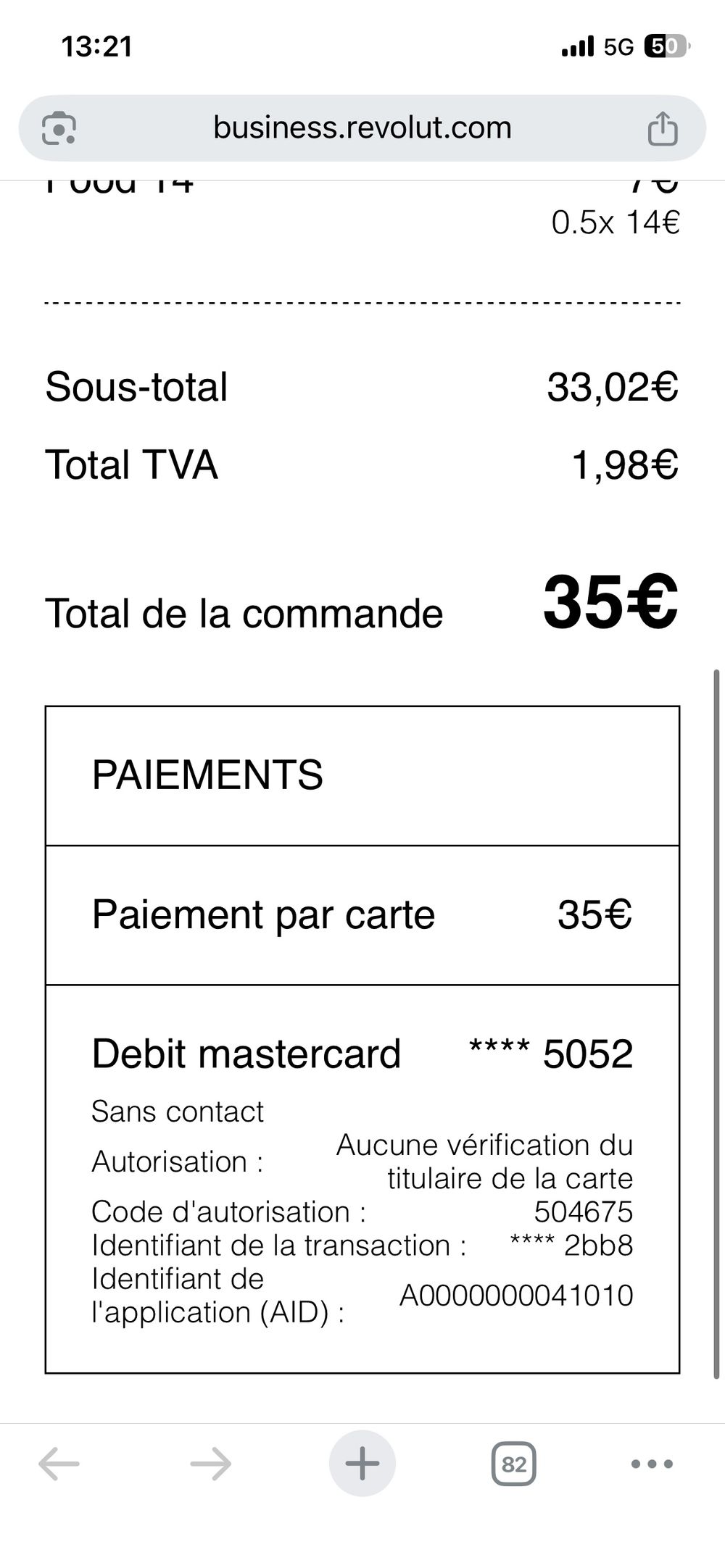Open the lens search icon in address bar

(59, 128)
